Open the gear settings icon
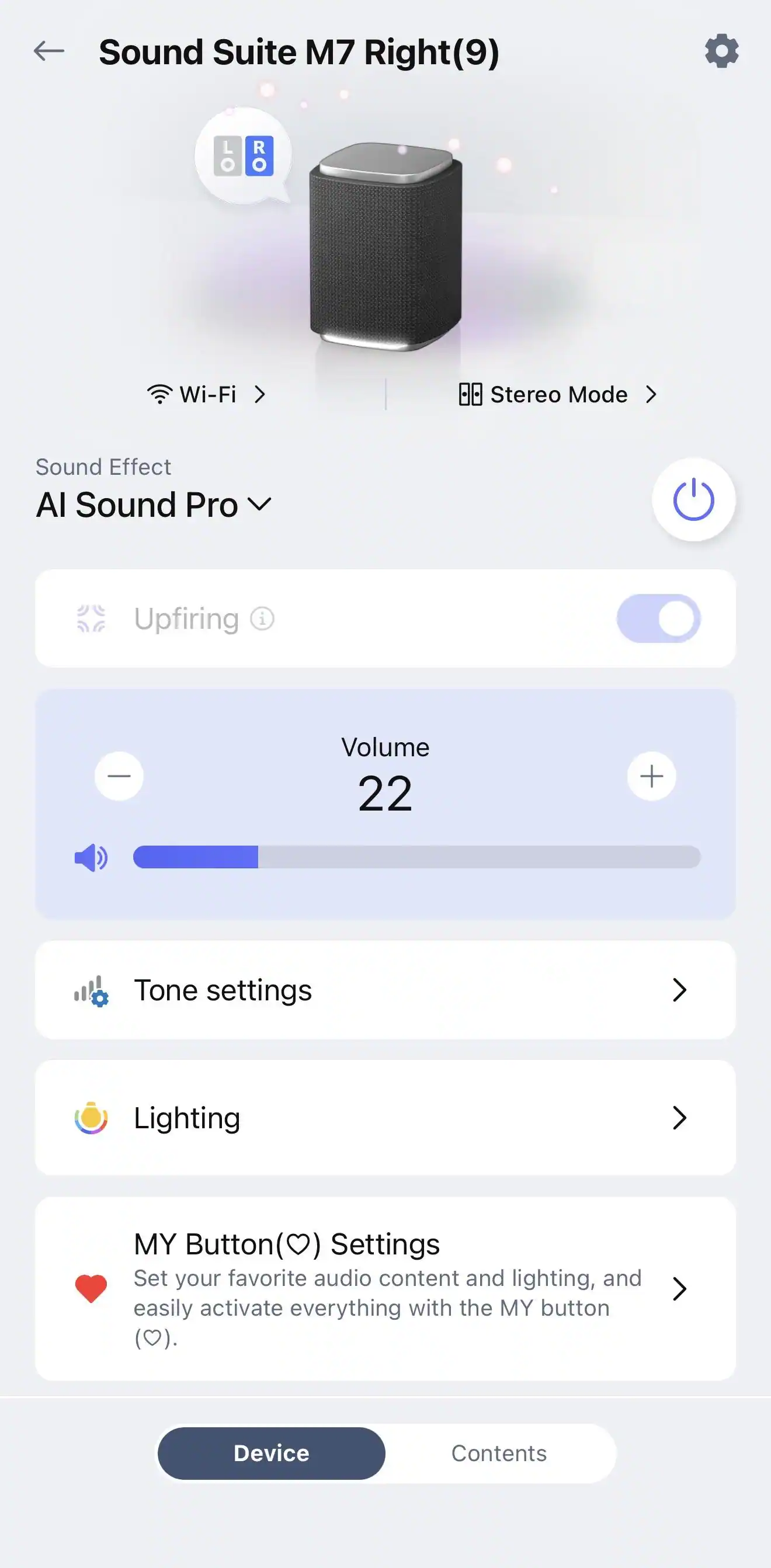 click(722, 51)
